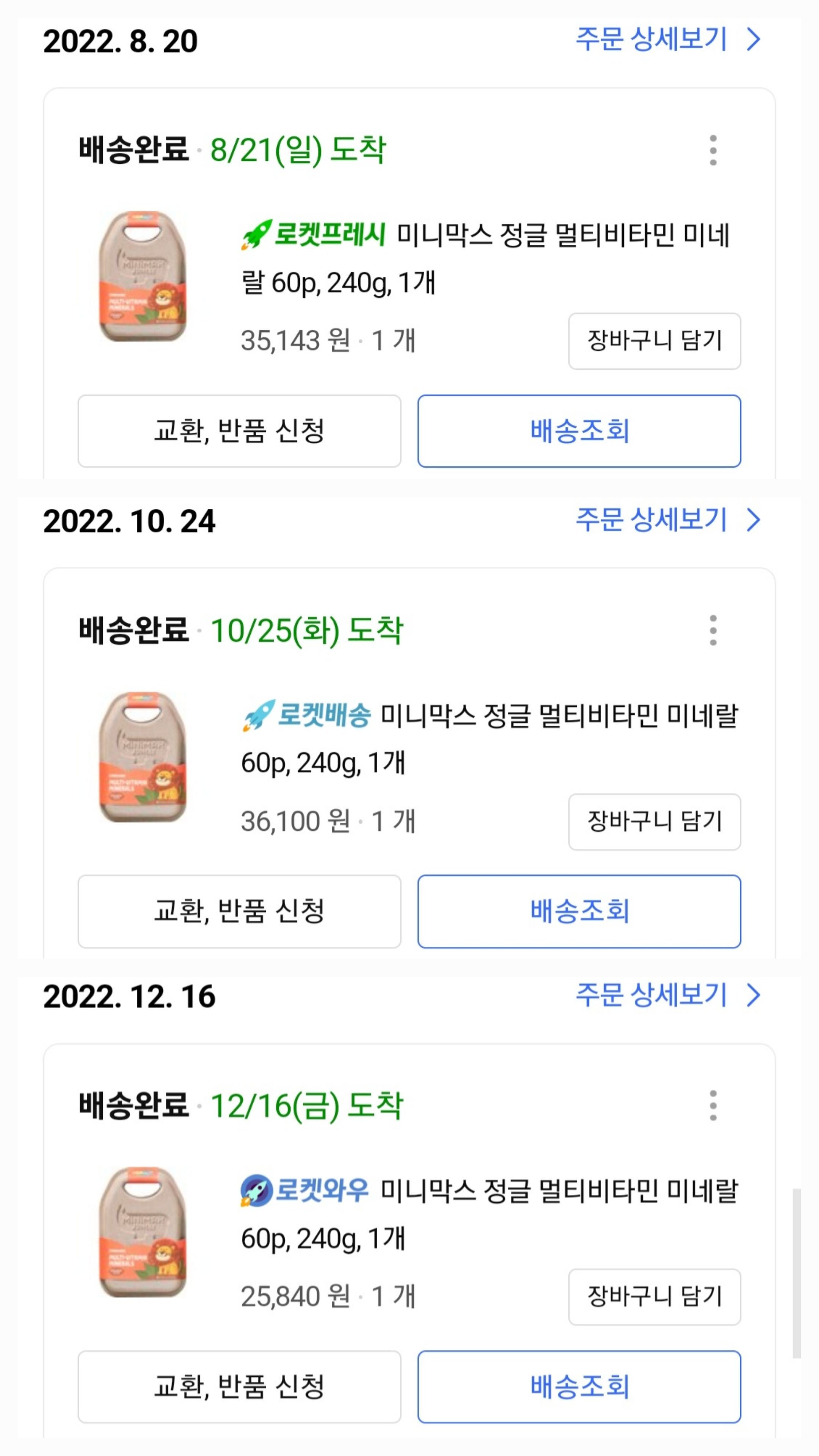Add the 36,100원 item to cart
The image size is (819, 1456).
654,822
